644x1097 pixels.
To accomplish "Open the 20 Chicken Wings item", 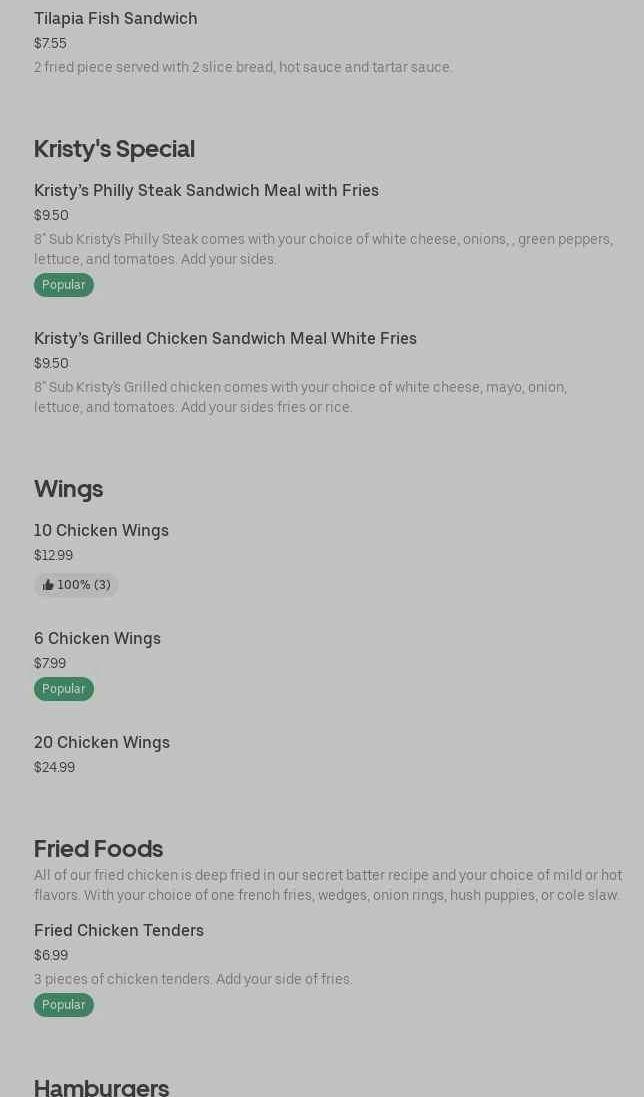I will point(102,743).
